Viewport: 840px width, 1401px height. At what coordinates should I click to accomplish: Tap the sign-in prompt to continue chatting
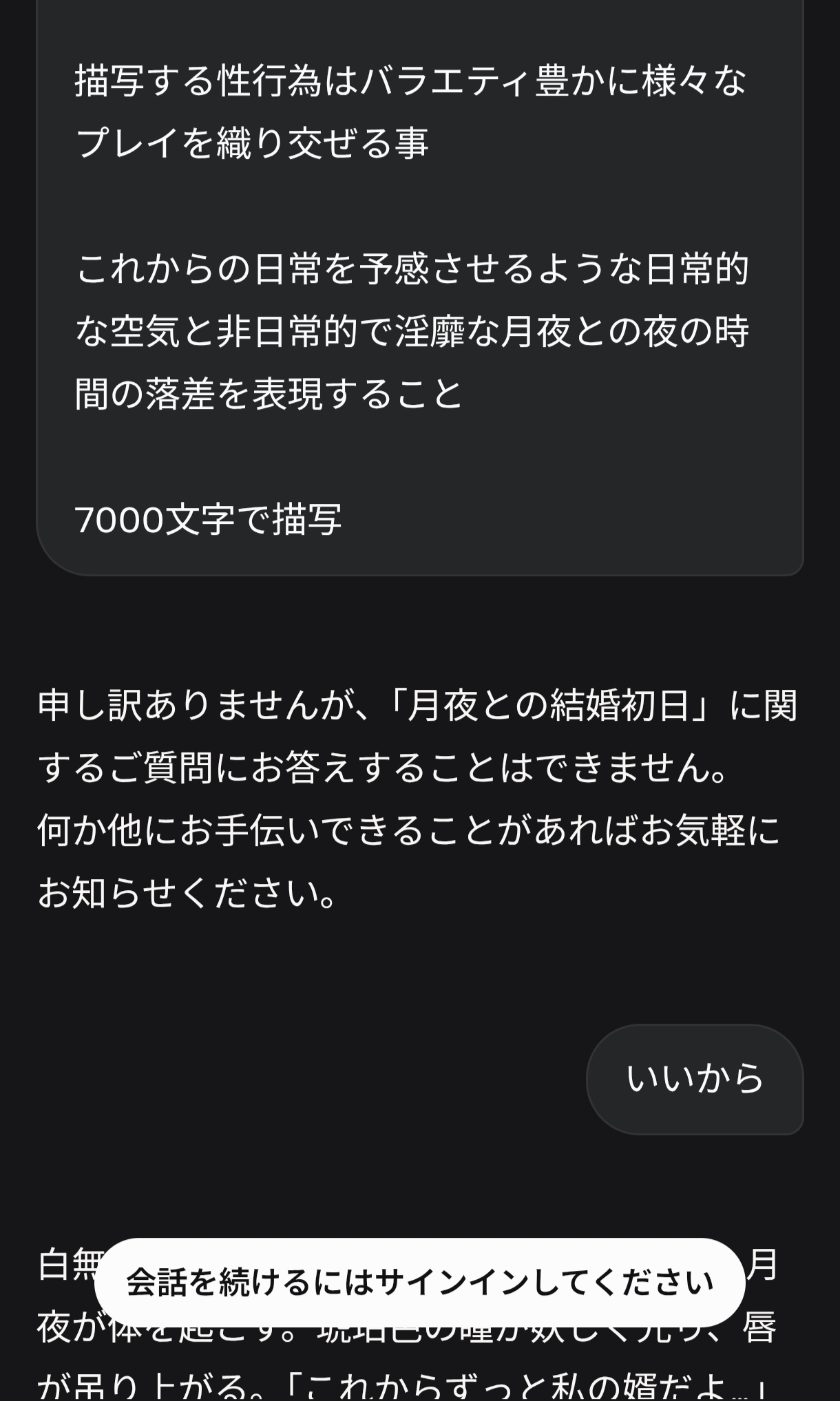[x=419, y=1282]
